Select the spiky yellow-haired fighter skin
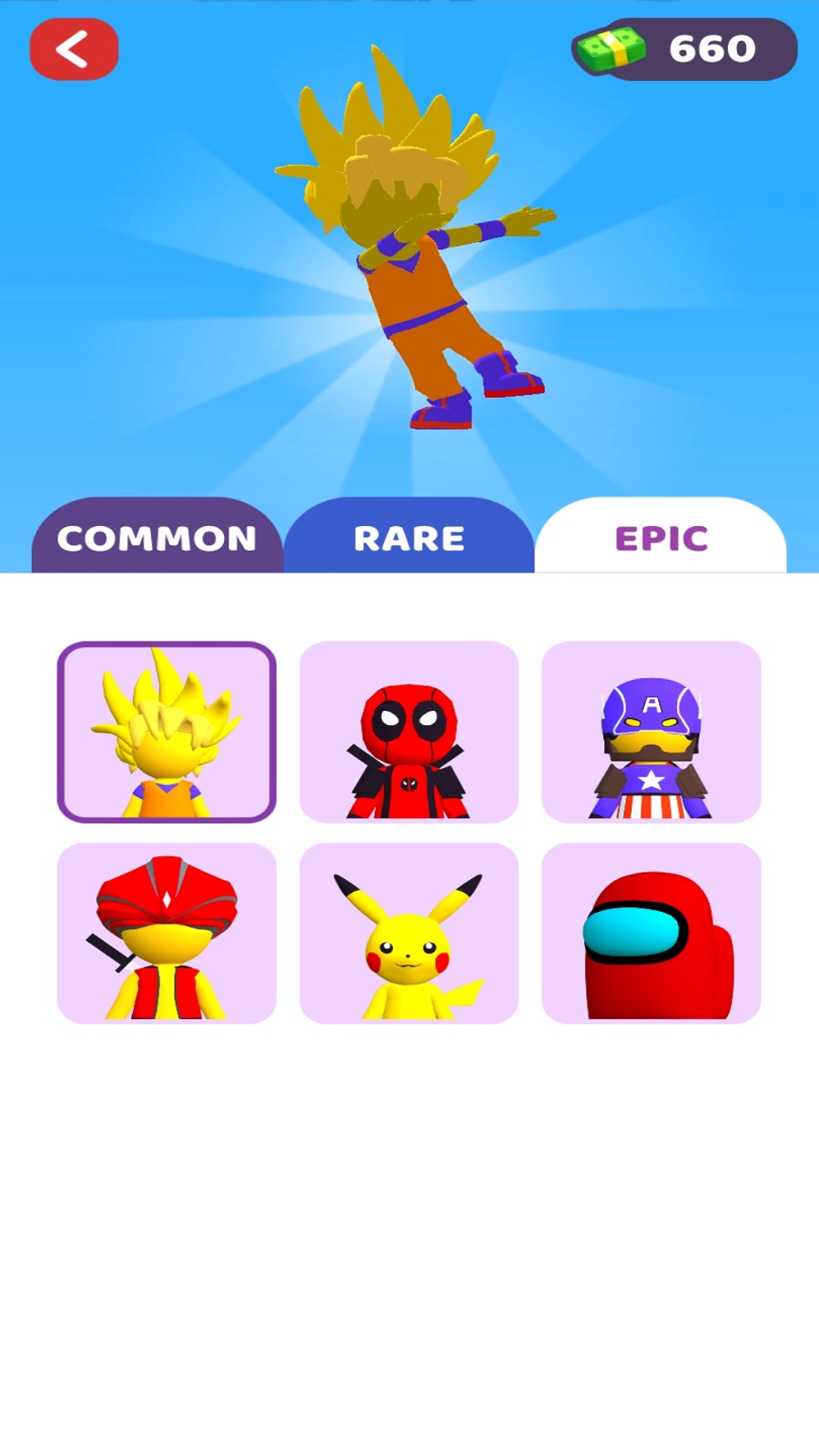This screenshot has height=1456, width=819. point(167,733)
